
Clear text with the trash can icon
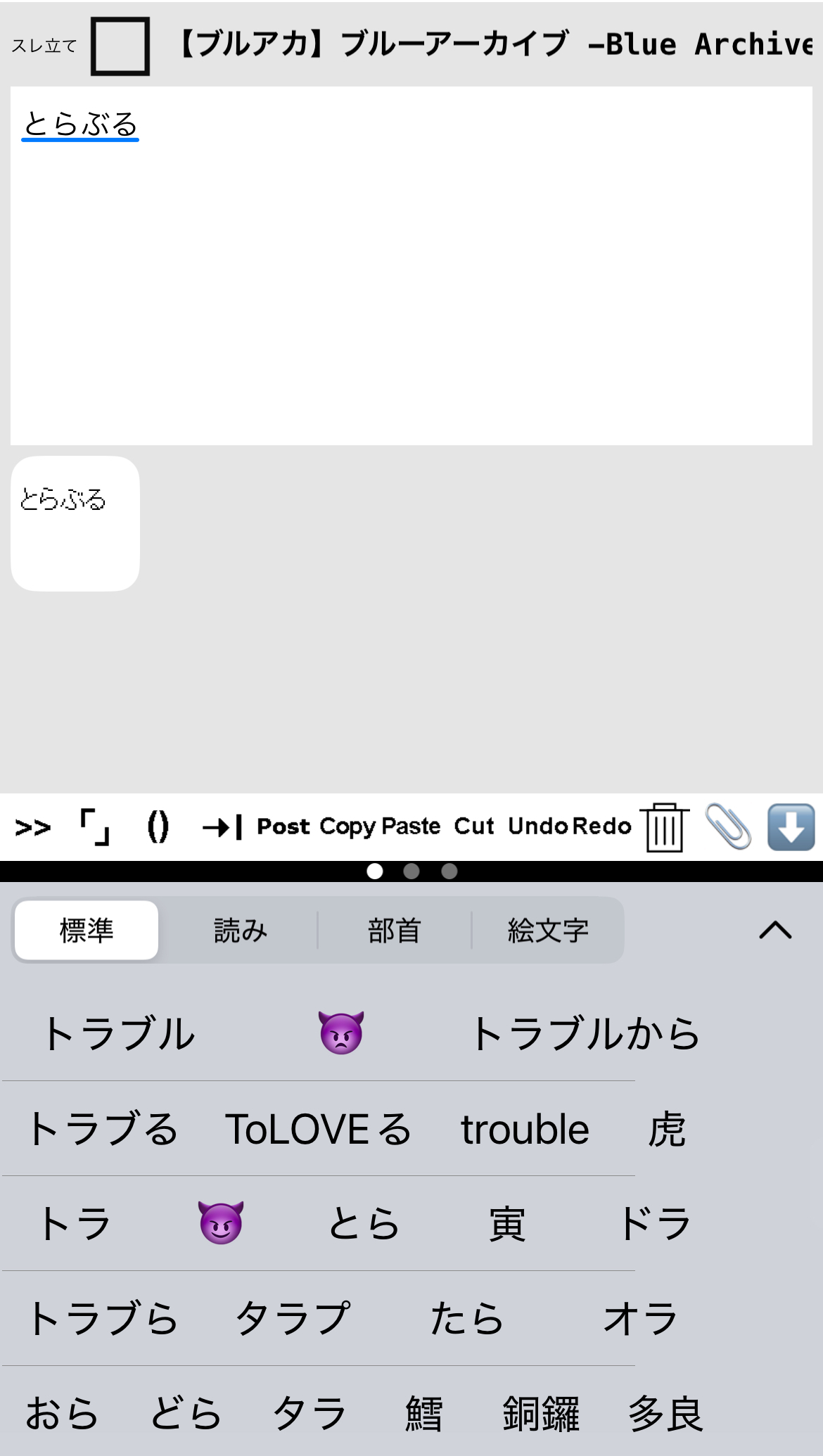point(665,827)
